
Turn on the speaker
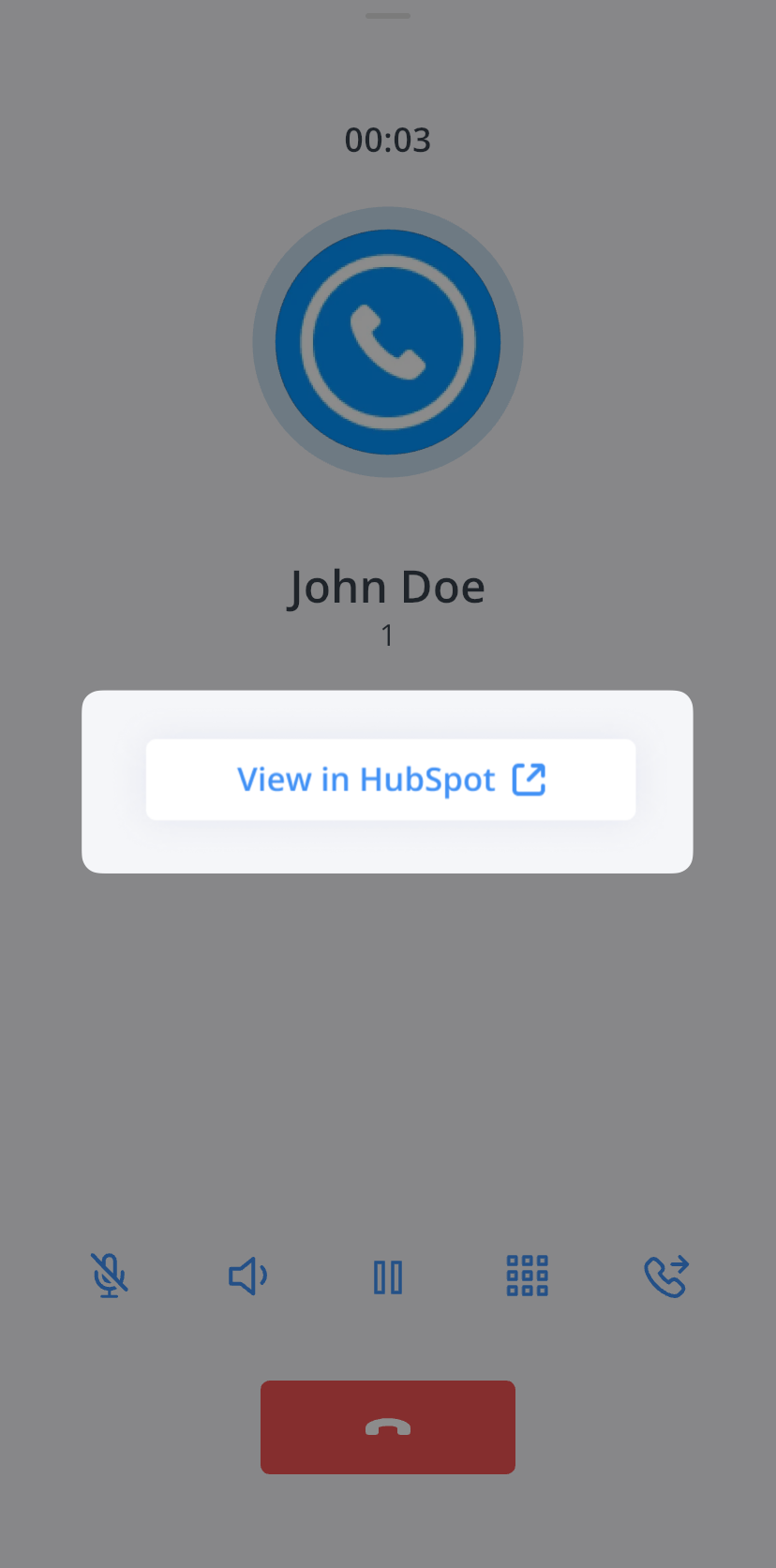248,1276
